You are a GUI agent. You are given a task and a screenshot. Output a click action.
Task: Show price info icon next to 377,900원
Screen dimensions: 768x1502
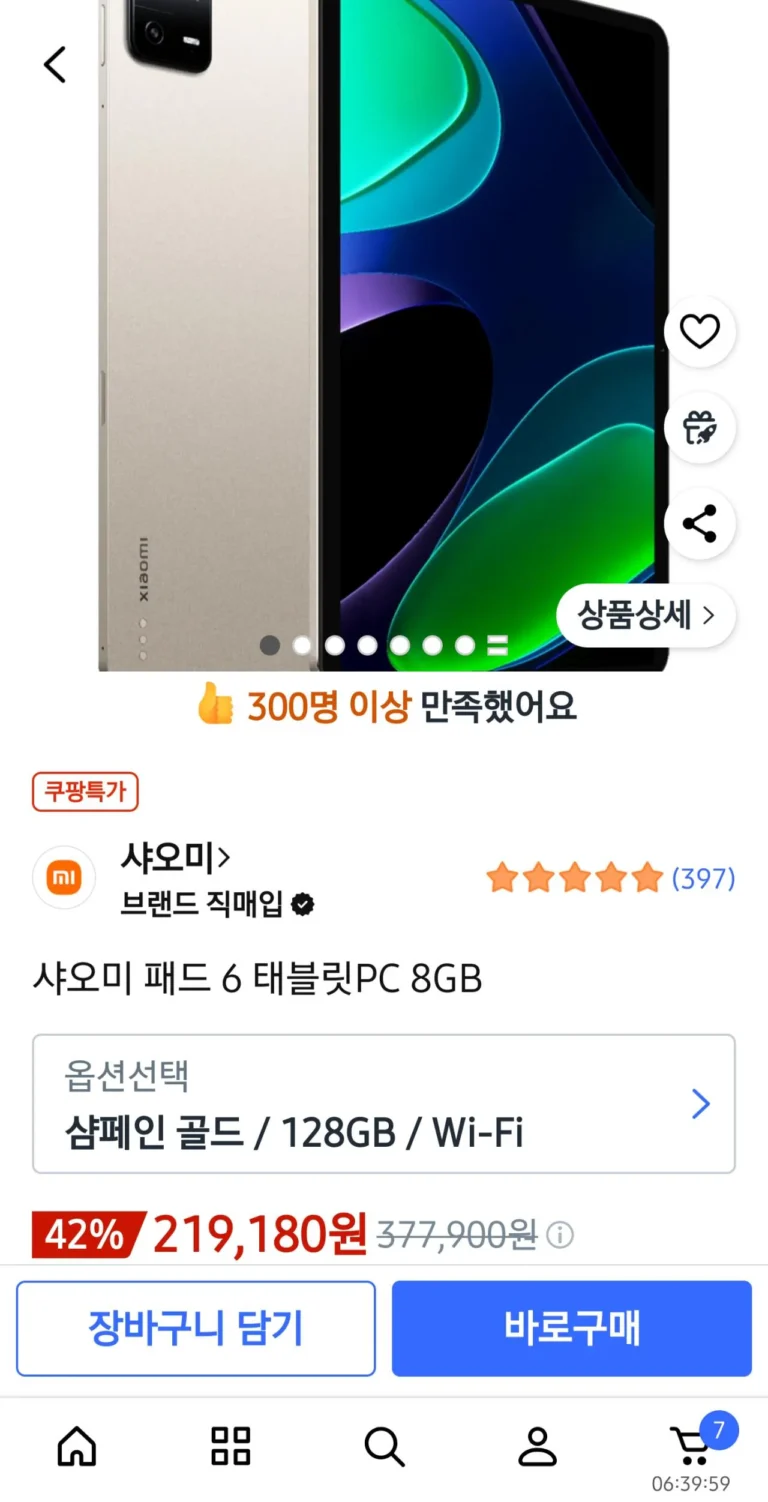click(x=561, y=1236)
